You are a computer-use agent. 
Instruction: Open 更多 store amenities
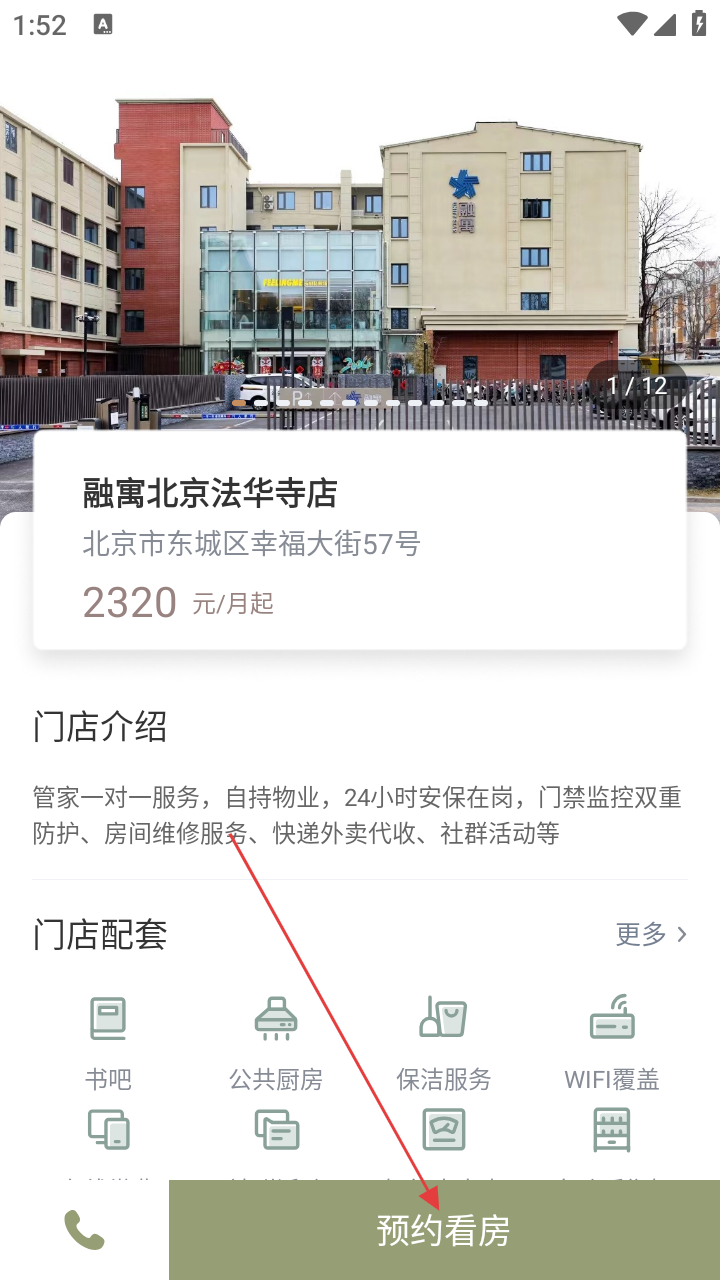tap(651, 934)
